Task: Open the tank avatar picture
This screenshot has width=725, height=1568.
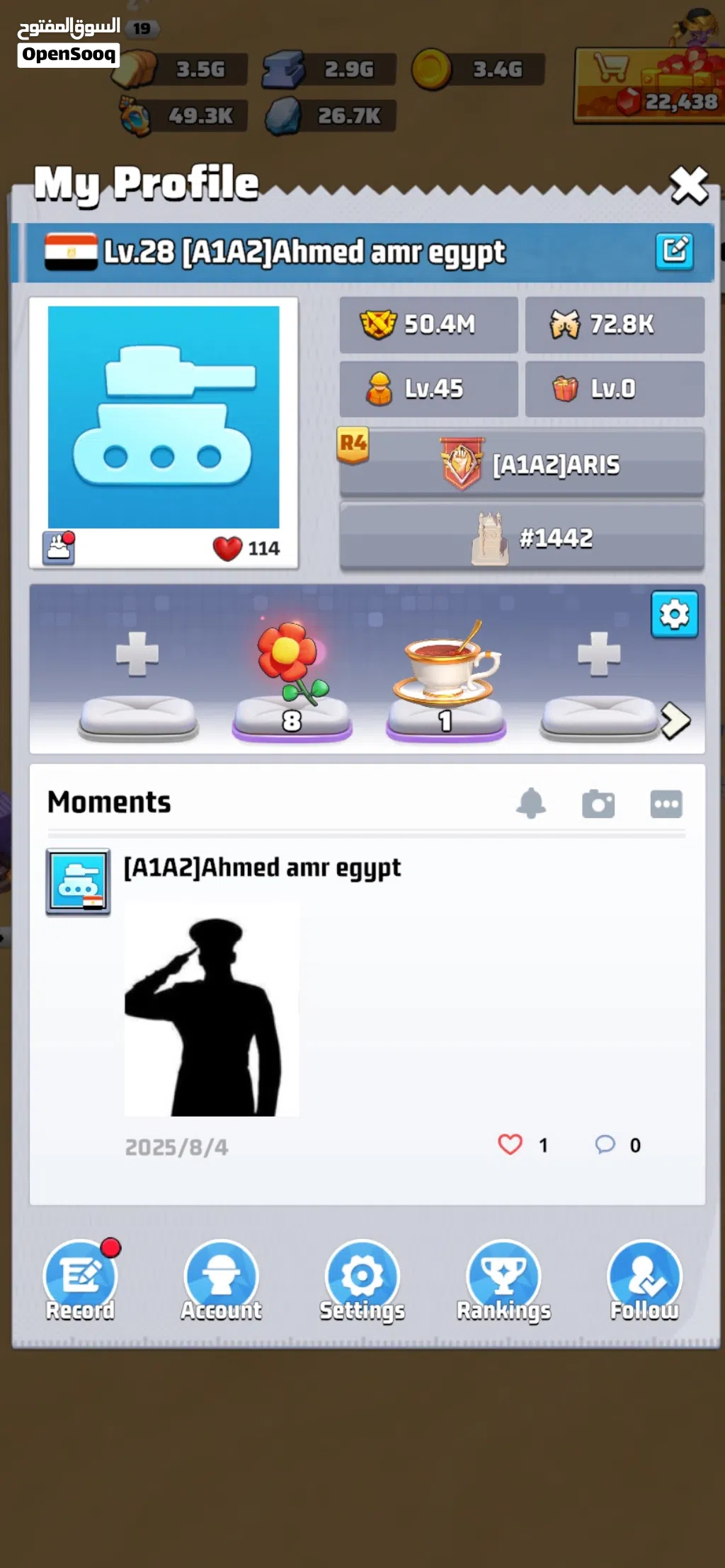Action: pos(164,417)
